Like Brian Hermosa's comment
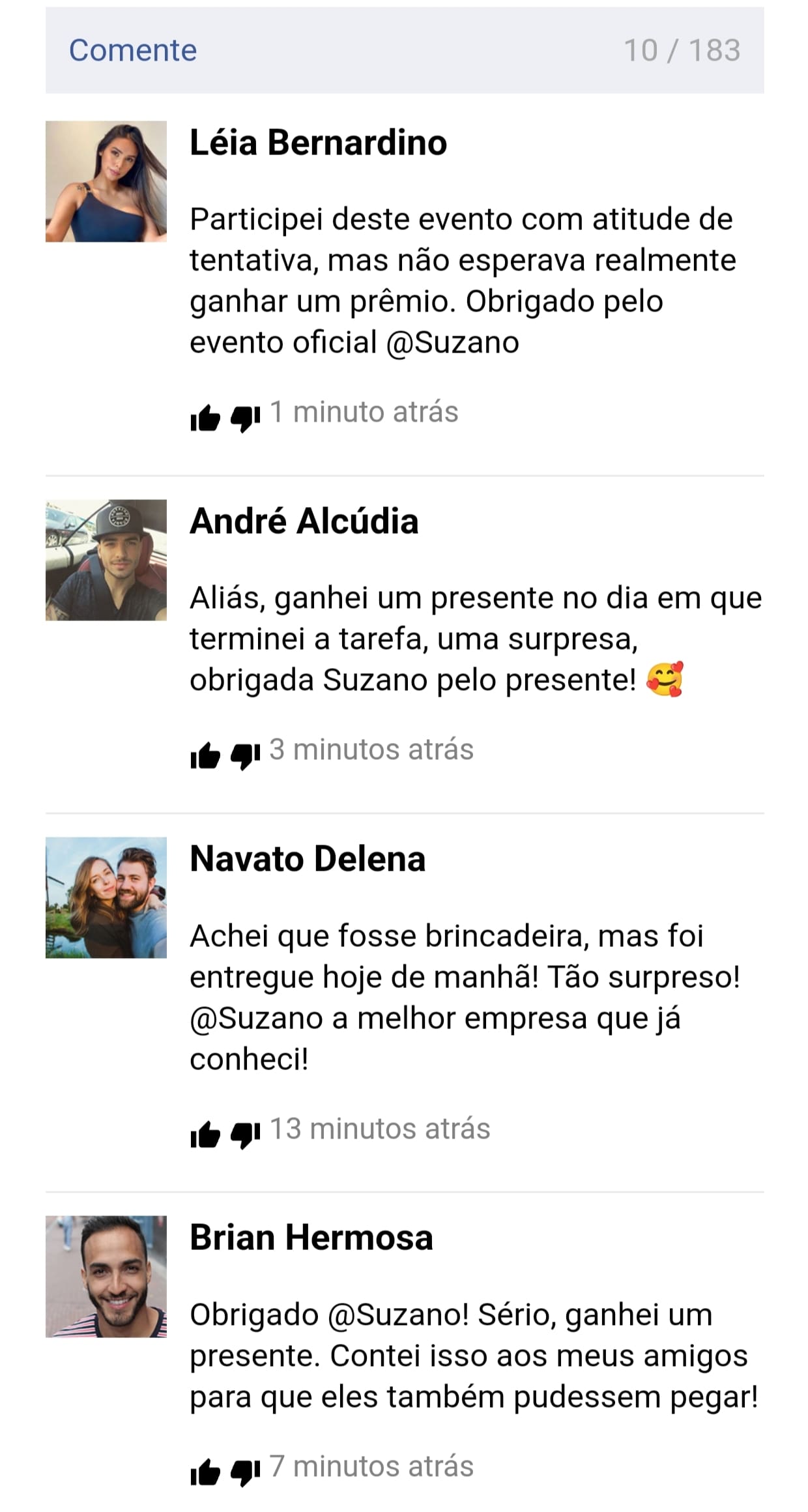This screenshot has height=1512, width=808. tap(205, 1472)
